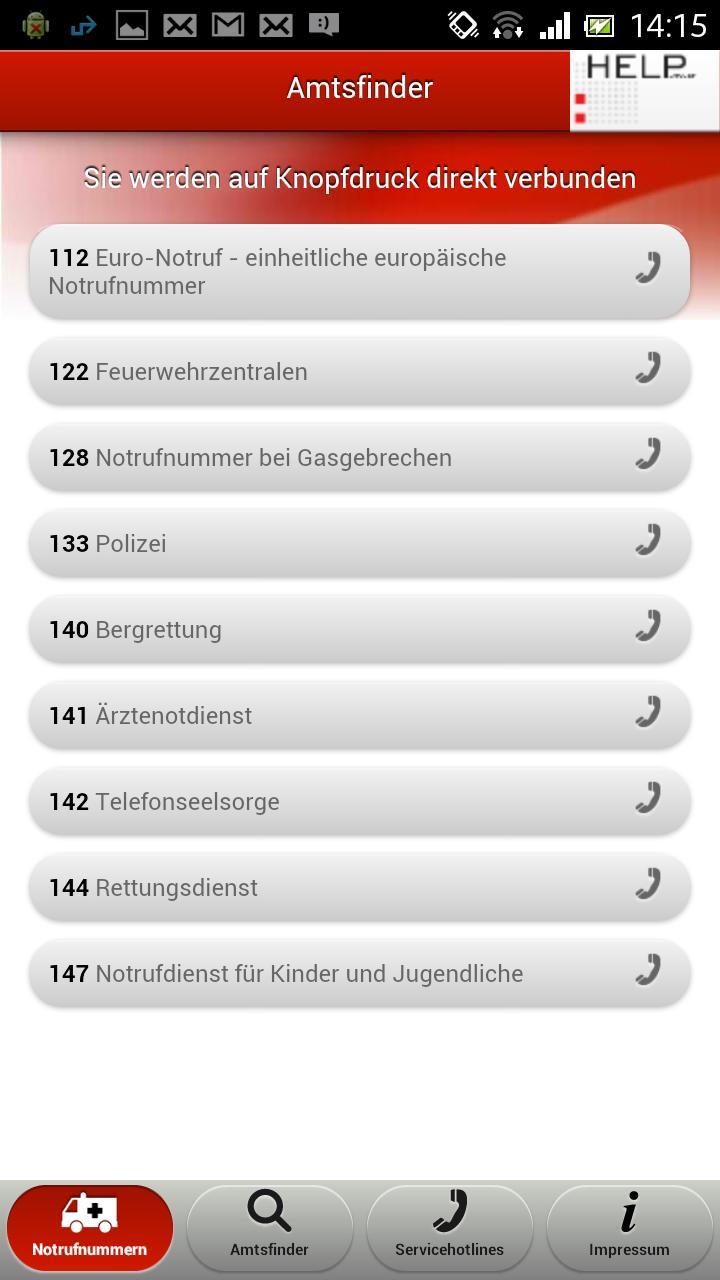Call 142 Telefonseelsorge

[x=360, y=801]
